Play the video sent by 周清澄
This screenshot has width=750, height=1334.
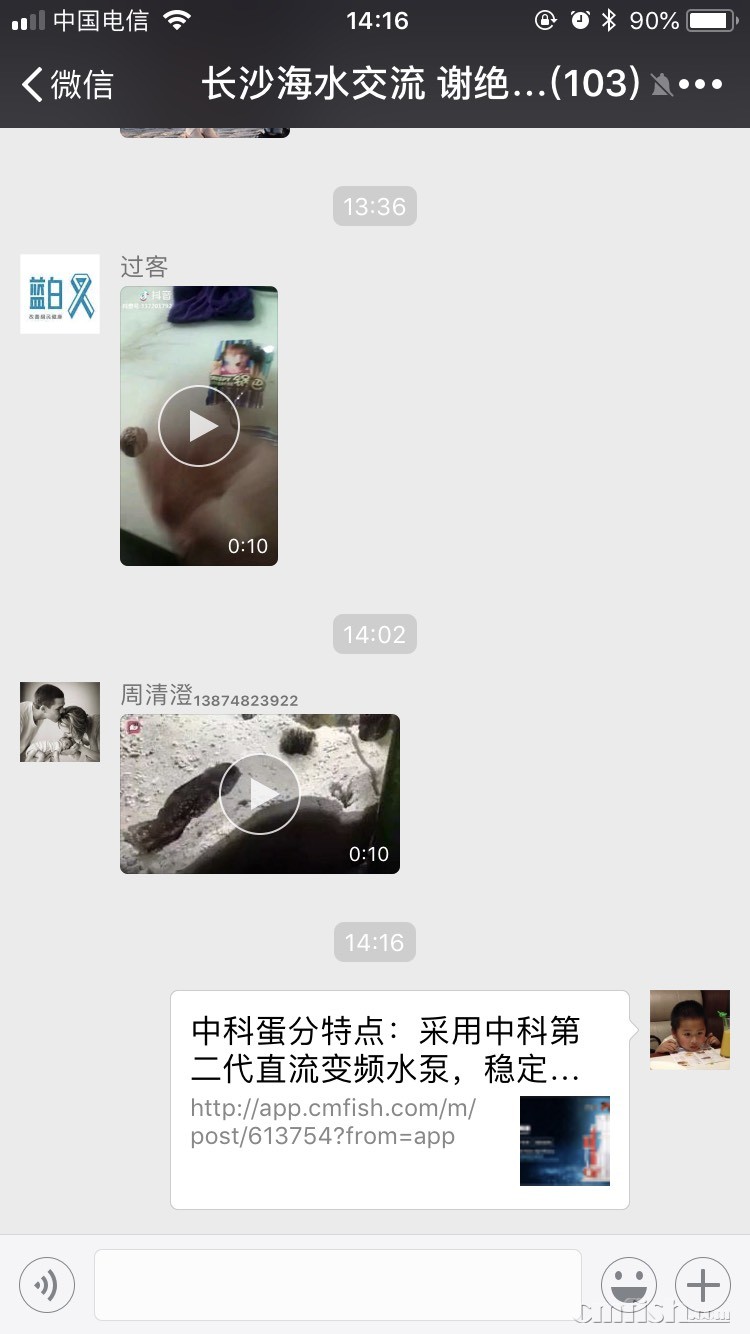tap(260, 794)
